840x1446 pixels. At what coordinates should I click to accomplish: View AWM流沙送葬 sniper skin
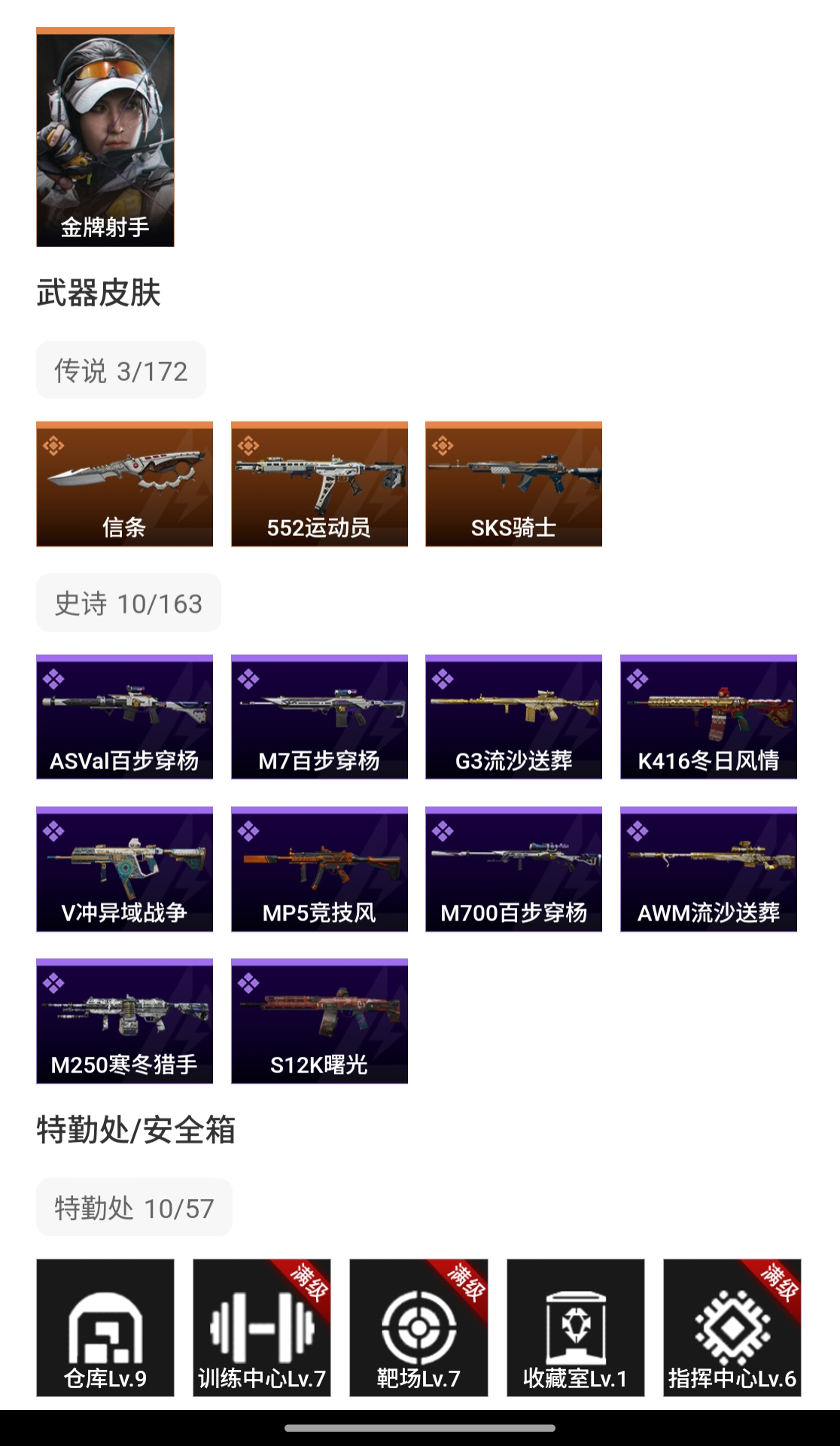pos(708,869)
